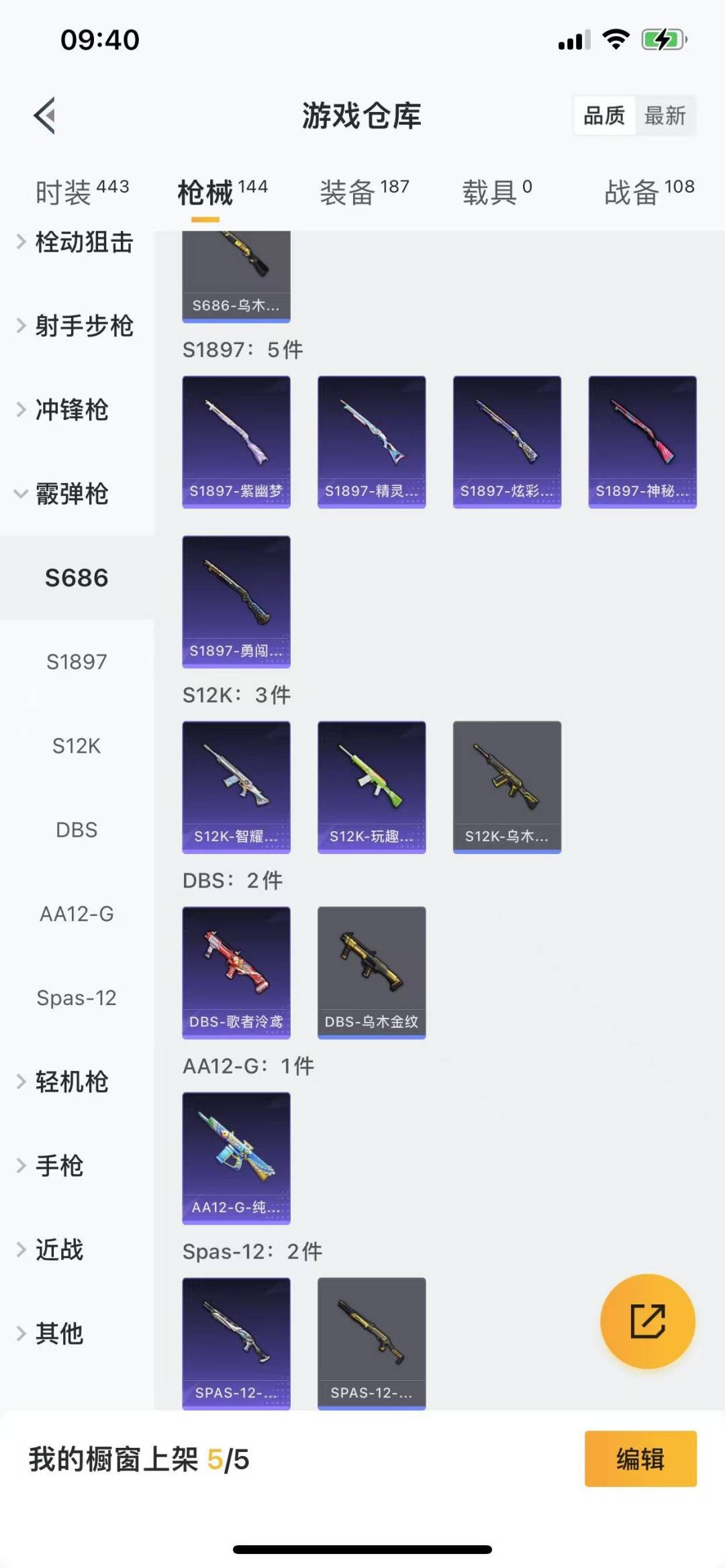Switch to the 装备 tab
The image size is (725, 1568).
(365, 192)
